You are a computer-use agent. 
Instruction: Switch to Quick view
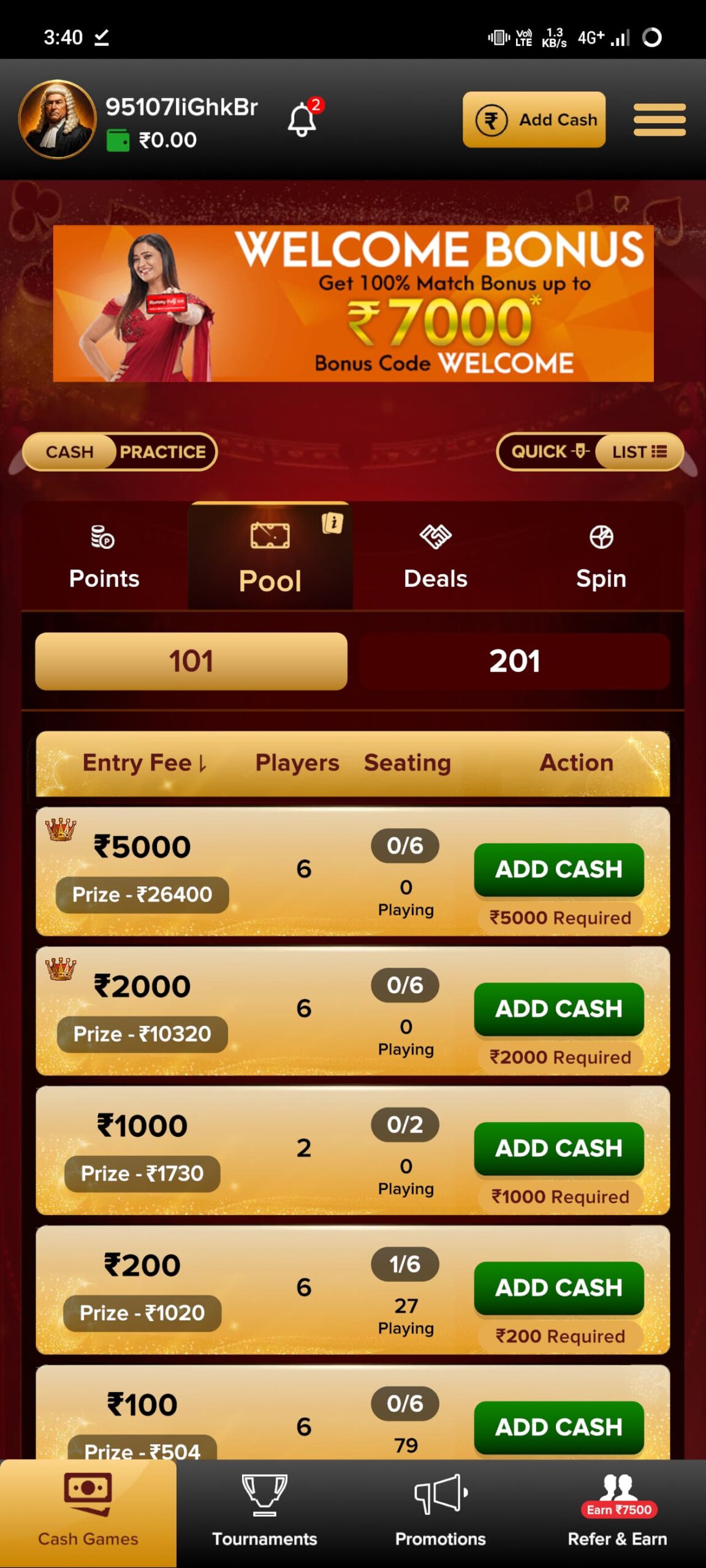(x=547, y=452)
